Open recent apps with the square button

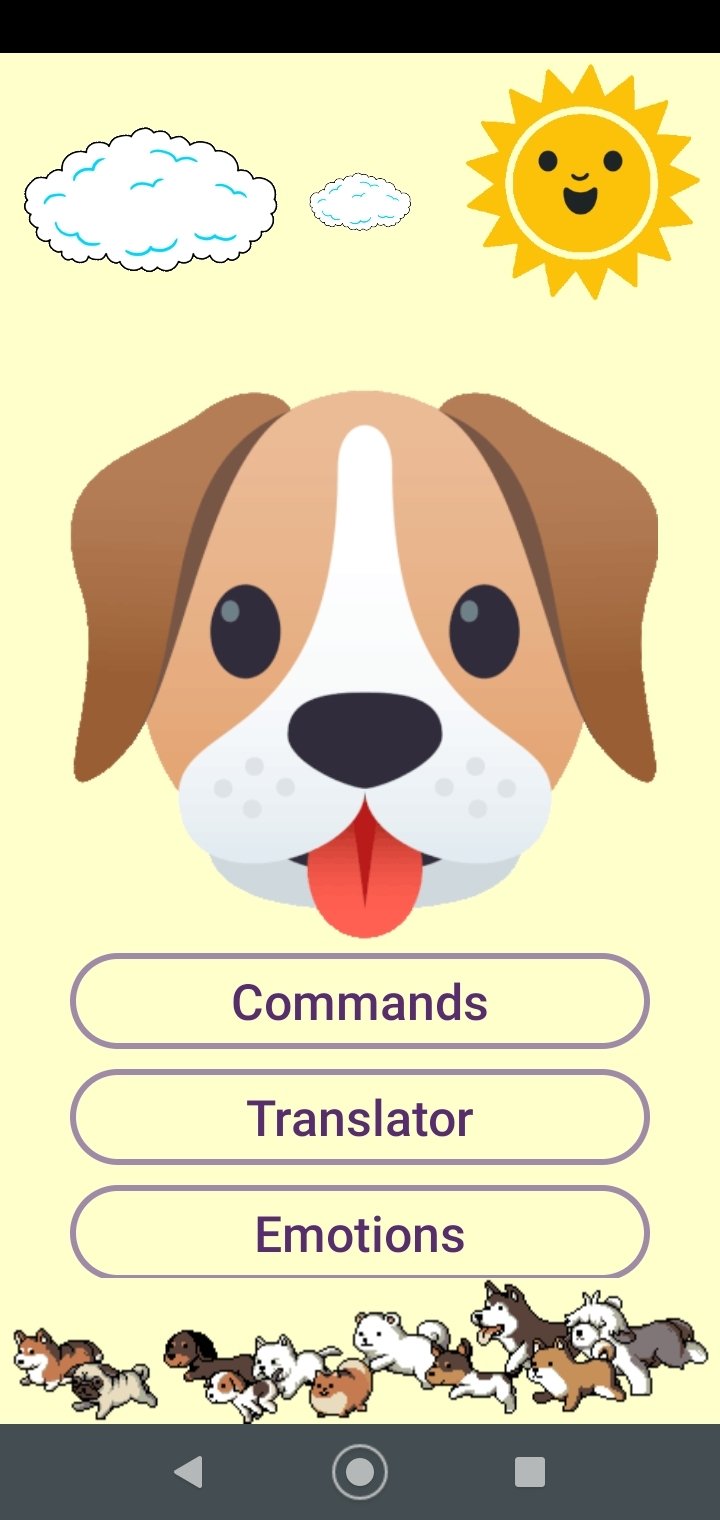pos(530,1472)
